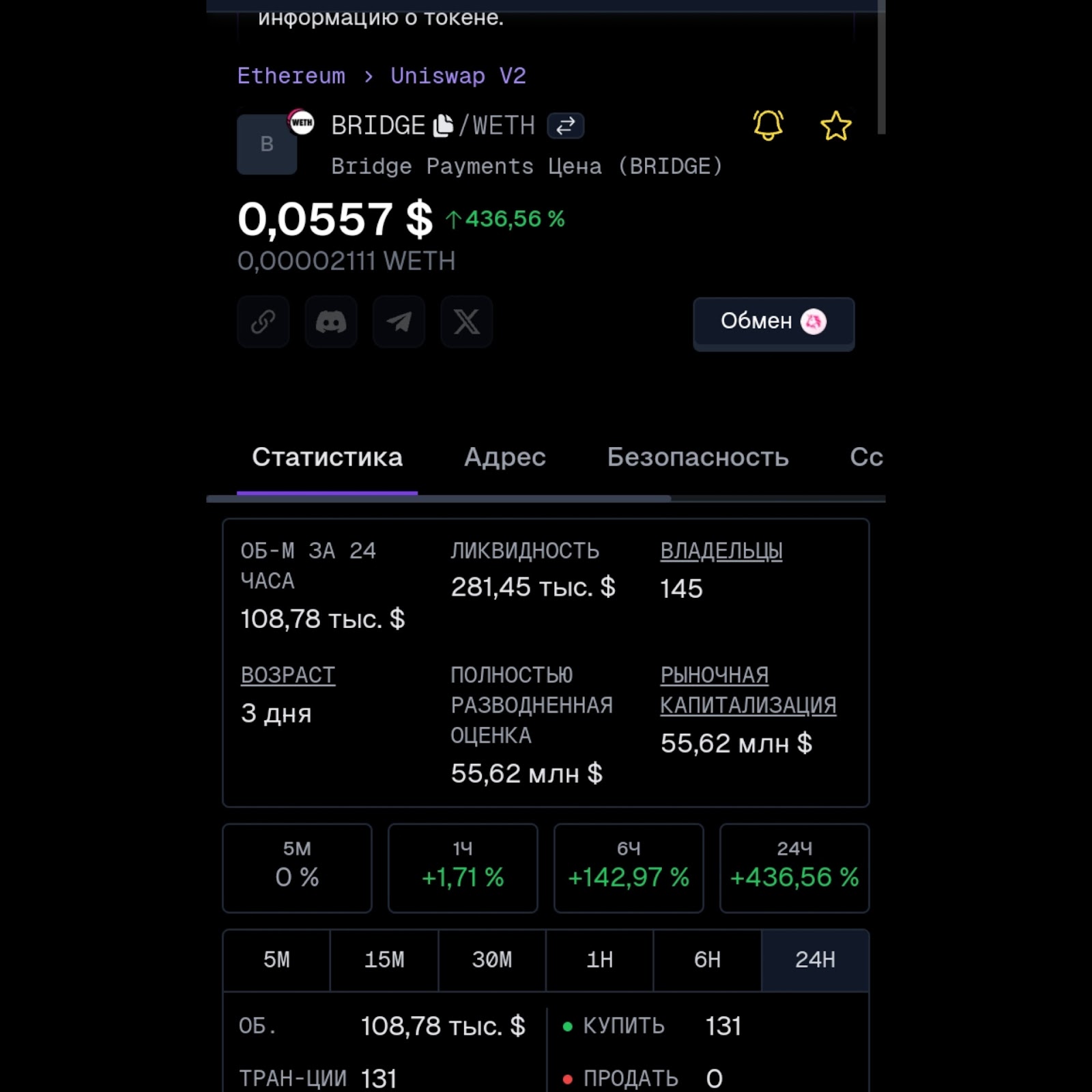The height and width of the screenshot is (1092, 1092).
Task: Choose the 6H time interval
Action: [x=707, y=960]
